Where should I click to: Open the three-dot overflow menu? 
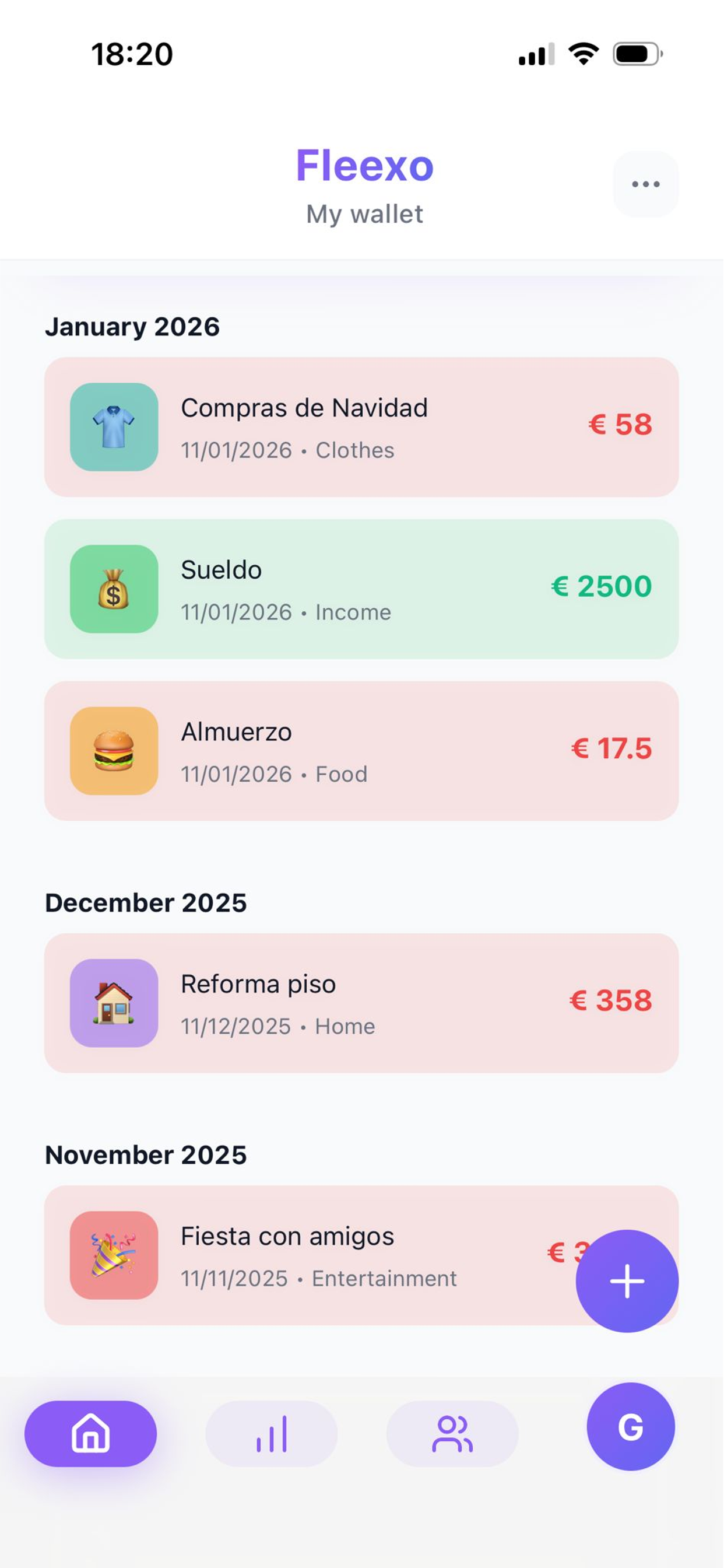tap(645, 184)
